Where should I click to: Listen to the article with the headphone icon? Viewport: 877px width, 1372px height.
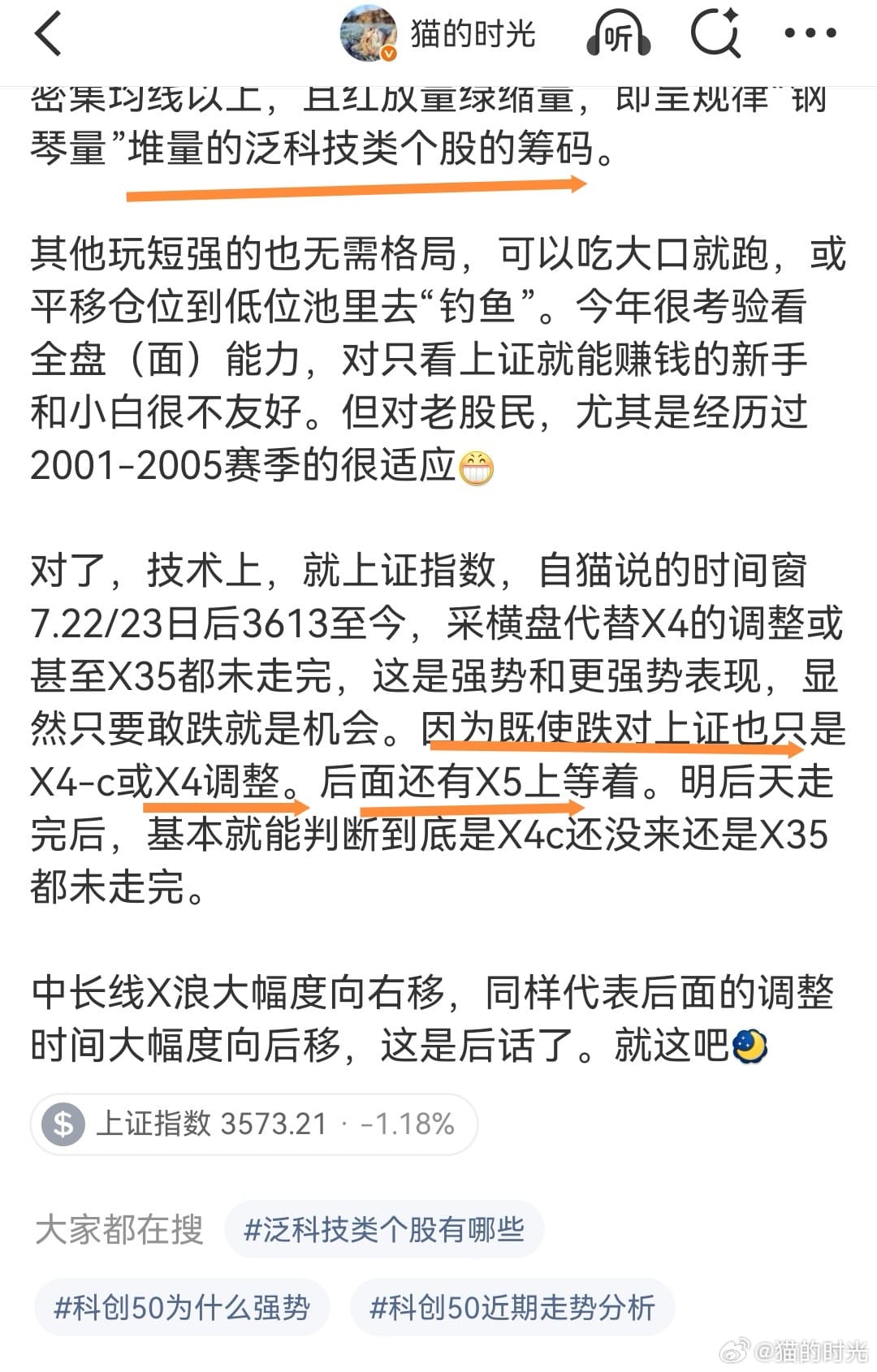pos(618,35)
